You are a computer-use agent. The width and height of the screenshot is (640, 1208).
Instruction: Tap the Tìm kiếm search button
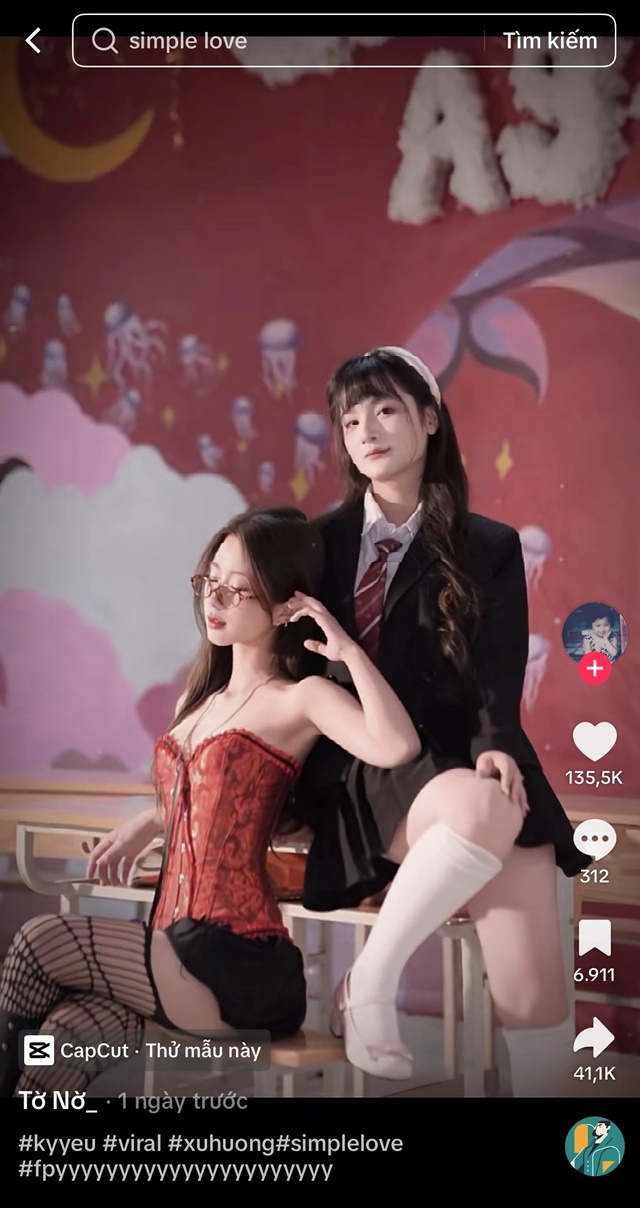point(549,41)
